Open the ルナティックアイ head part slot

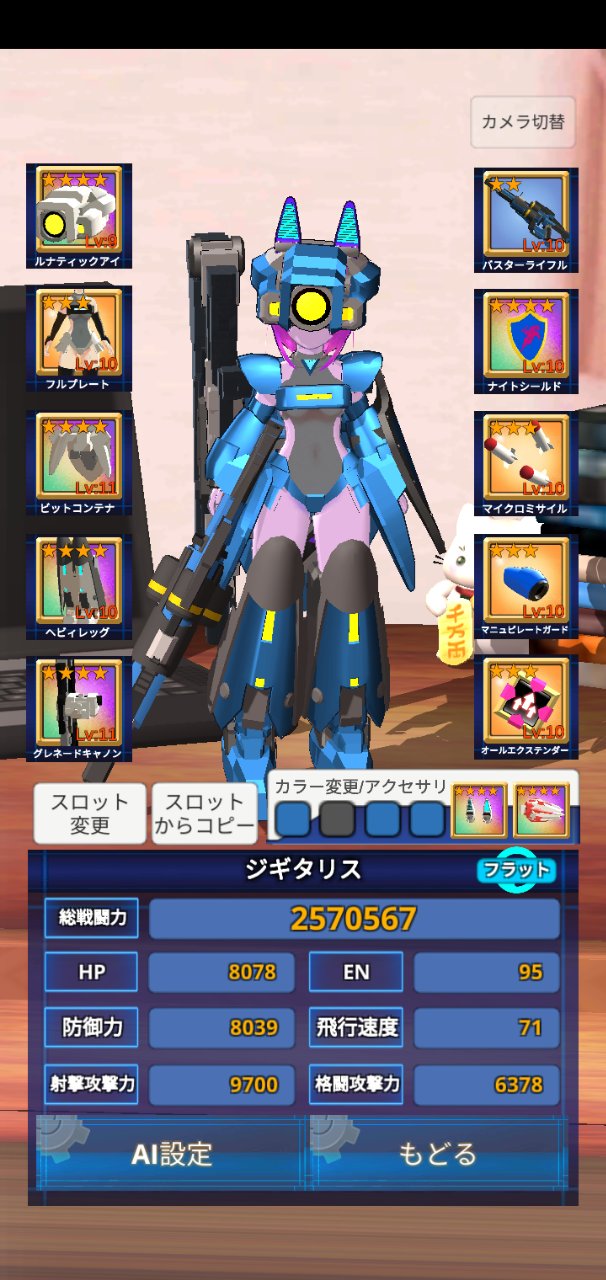point(79,216)
